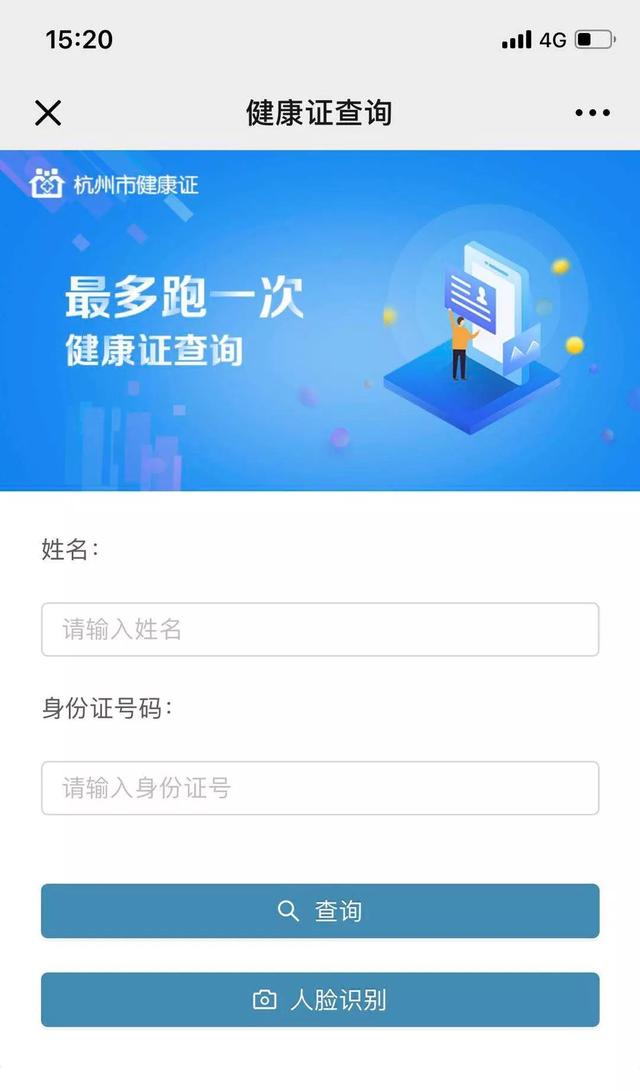Select the 请输入身份证号 ID number field
Viewport: 640px width, 1091px height.
pos(320,788)
